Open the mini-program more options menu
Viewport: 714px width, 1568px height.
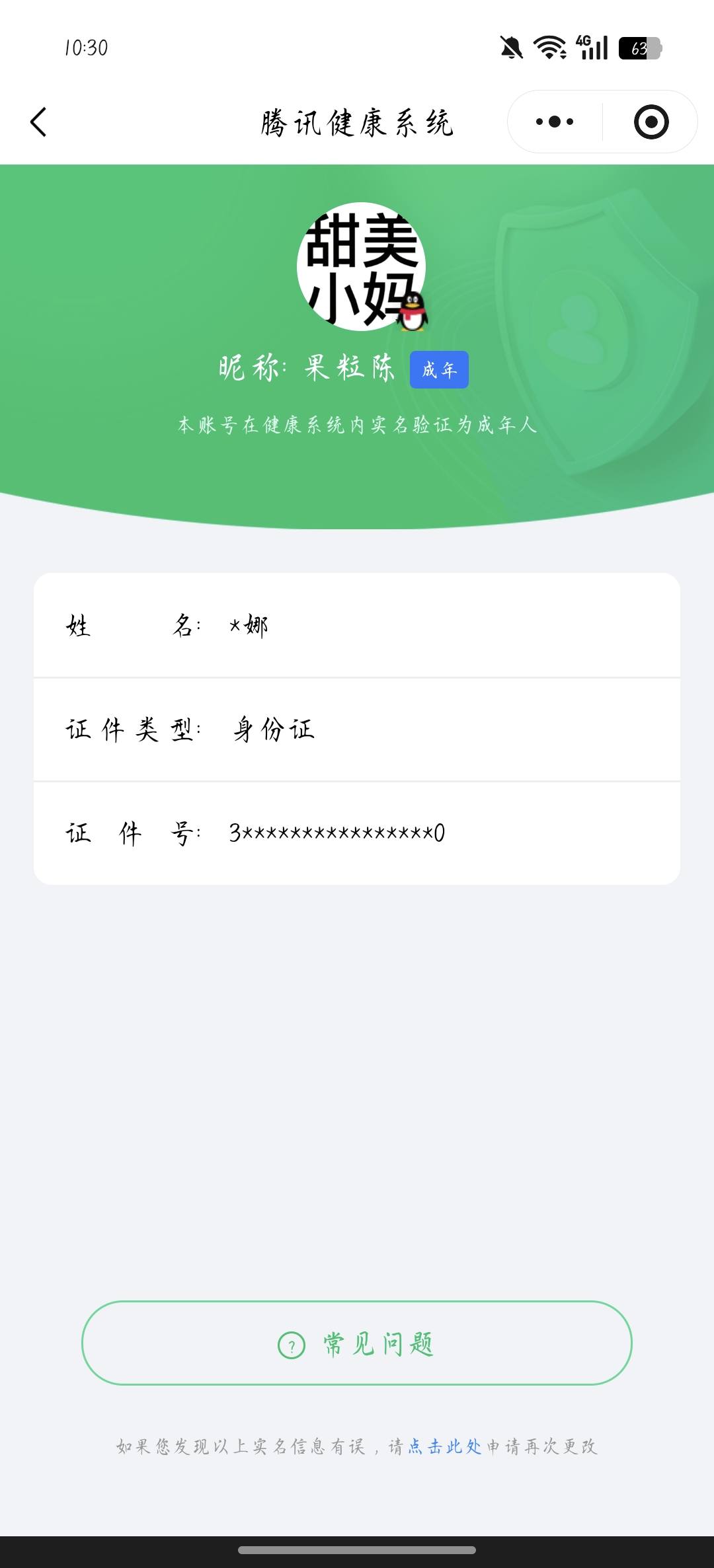(x=555, y=122)
